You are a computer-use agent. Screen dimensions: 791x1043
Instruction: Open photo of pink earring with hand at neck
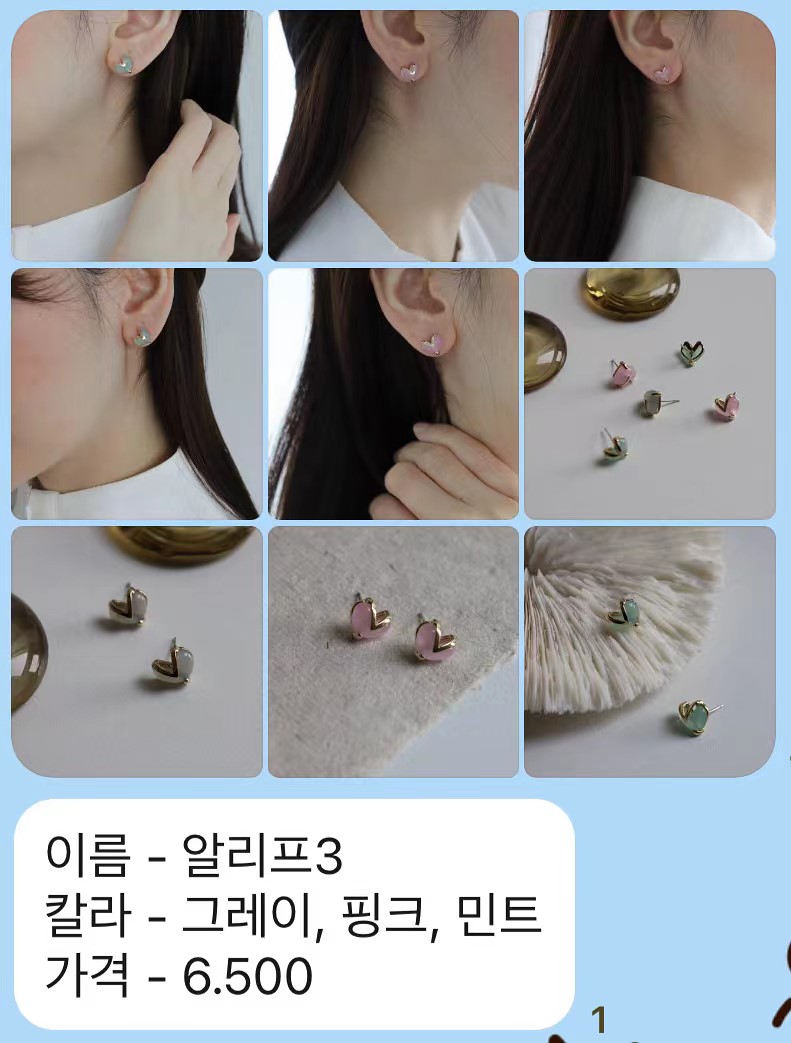(x=393, y=393)
